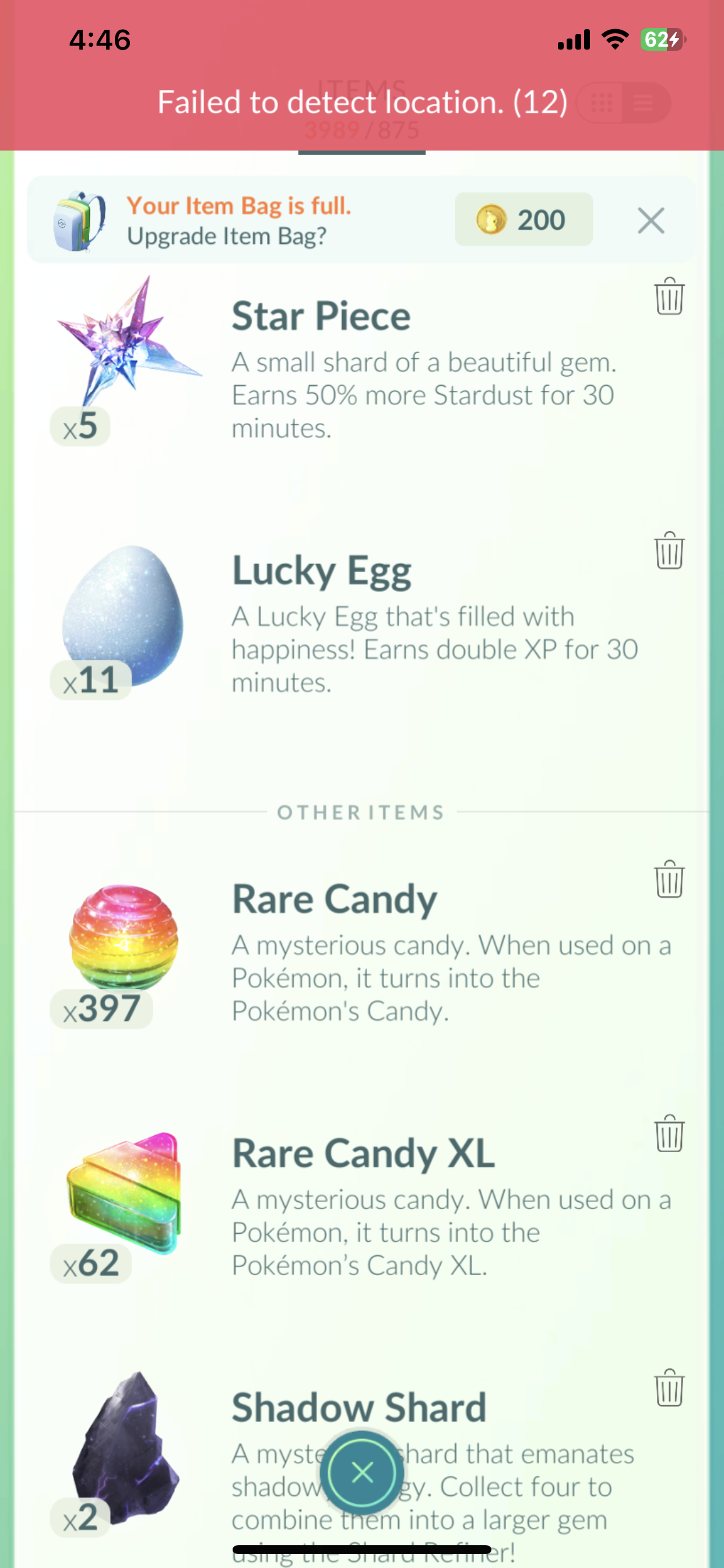Discard Rare Candy via its trash icon
724x1568 pixels.
pos(669,880)
